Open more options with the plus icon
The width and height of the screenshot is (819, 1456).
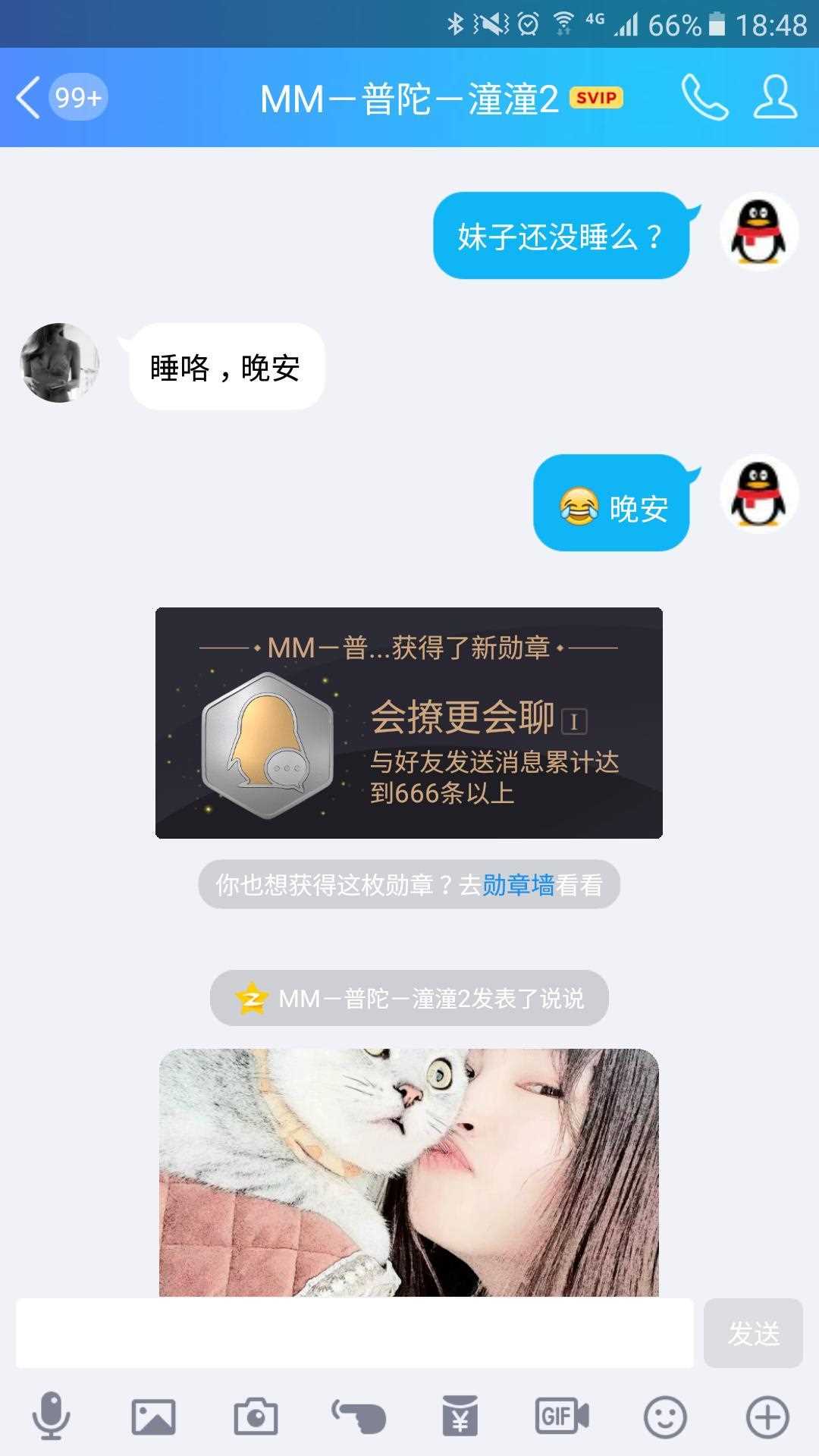767,1416
